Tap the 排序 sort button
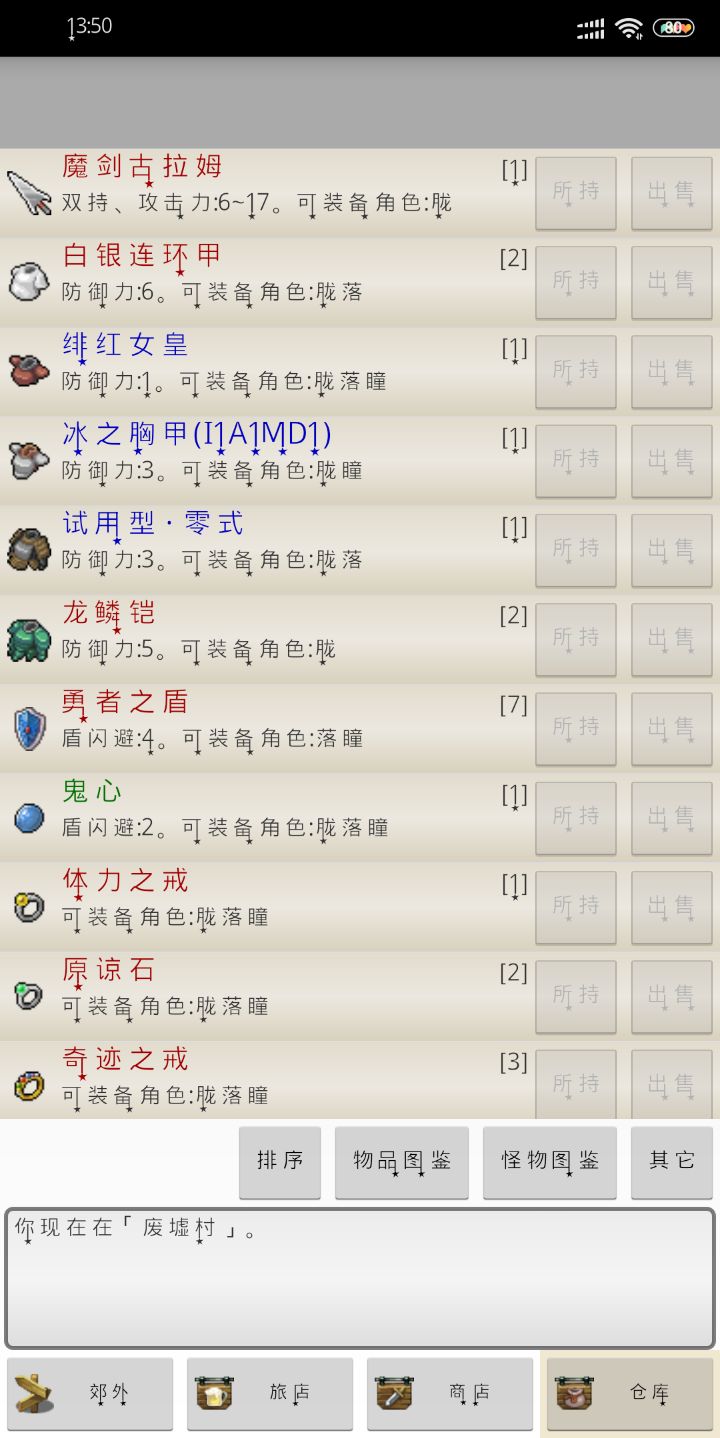The image size is (720, 1438). pyautogui.click(x=280, y=1161)
